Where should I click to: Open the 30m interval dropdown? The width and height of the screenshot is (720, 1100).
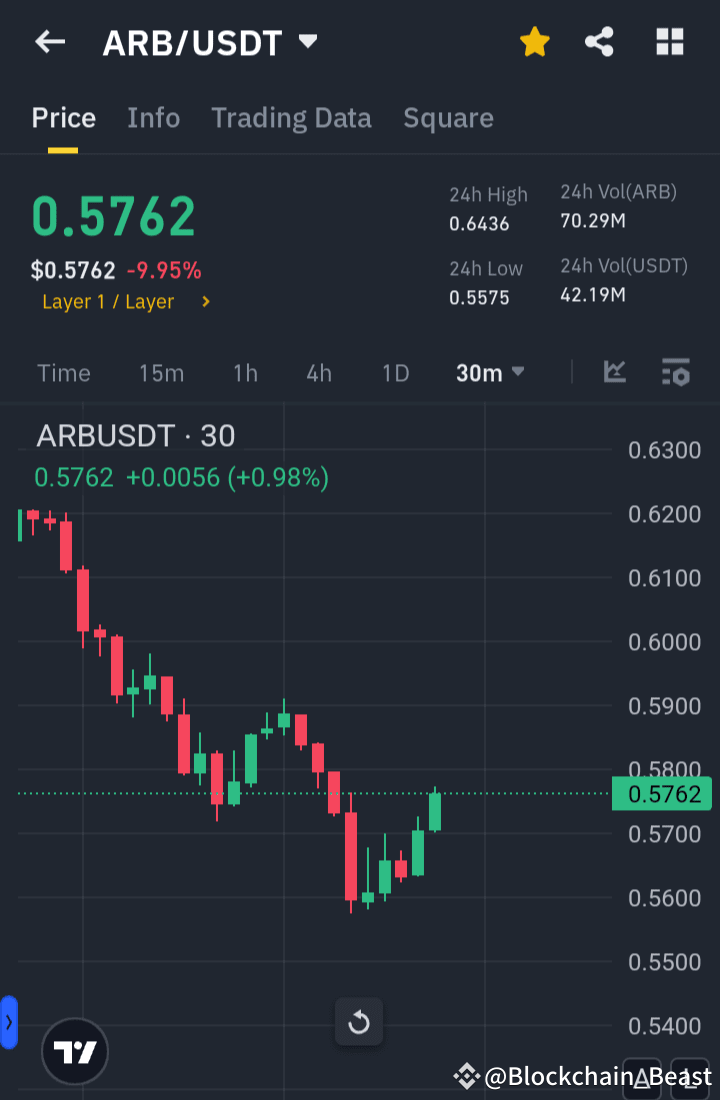(x=489, y=372)
